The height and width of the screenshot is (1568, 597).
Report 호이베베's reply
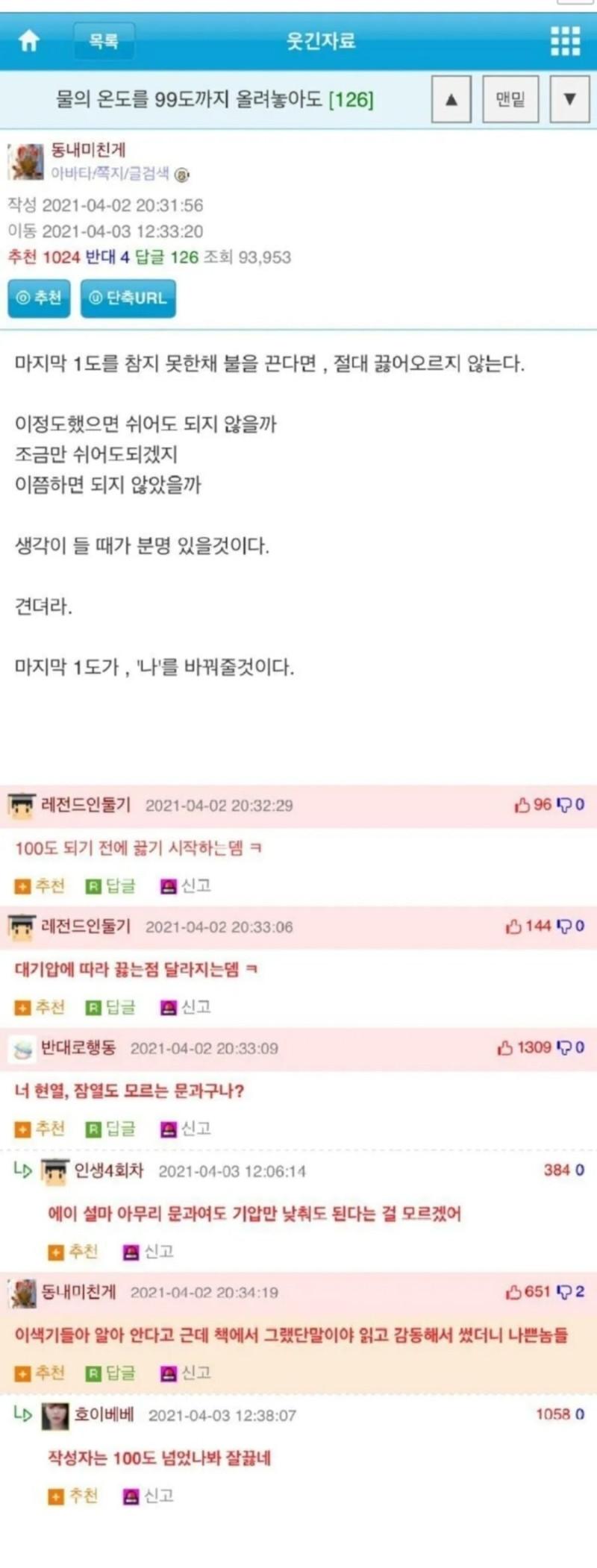pos(149,1495)
